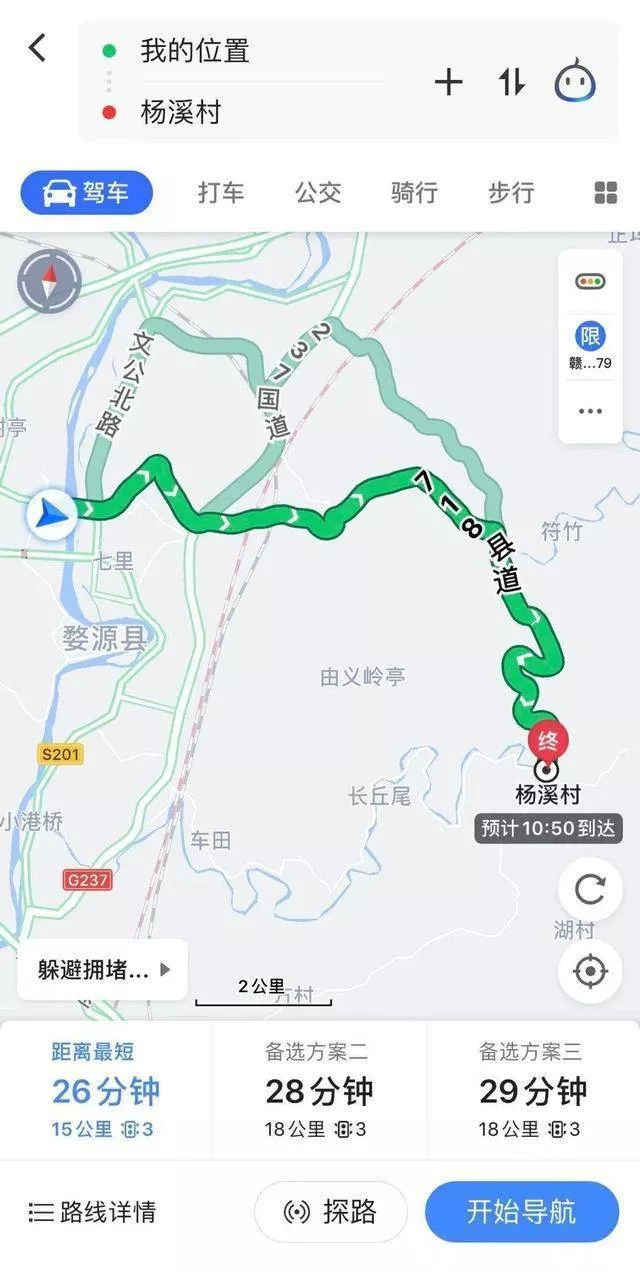
Task: Recenter the map on my location
Action: click(x=590, y=971)
